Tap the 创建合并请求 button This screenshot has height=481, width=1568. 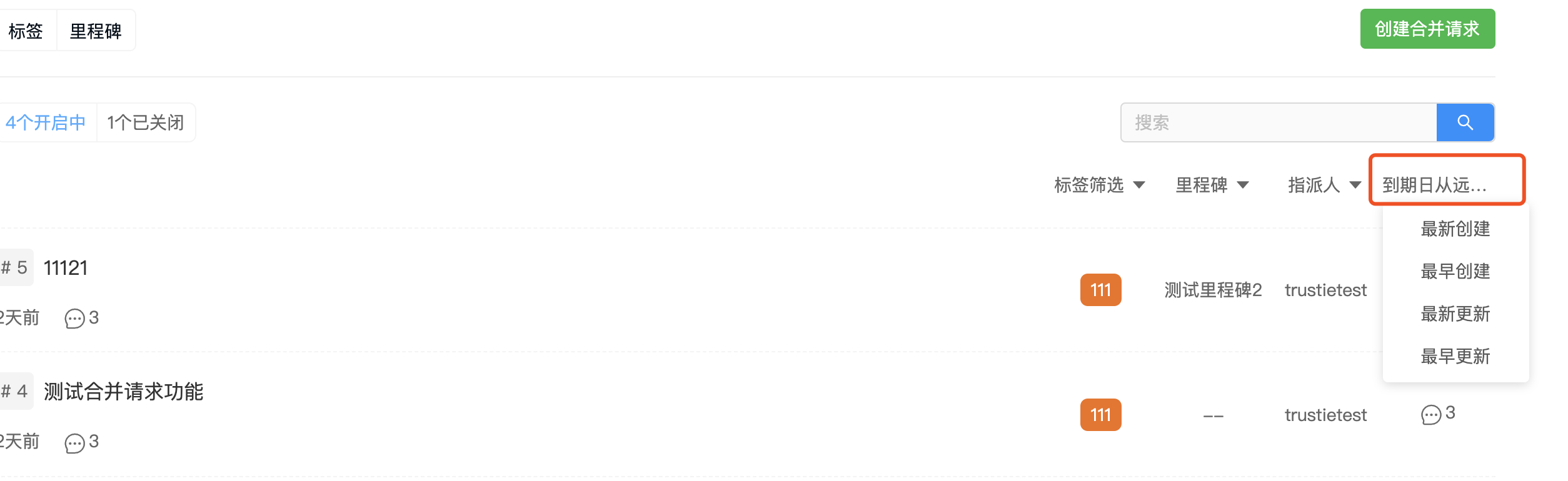[x=1427, y=29]
